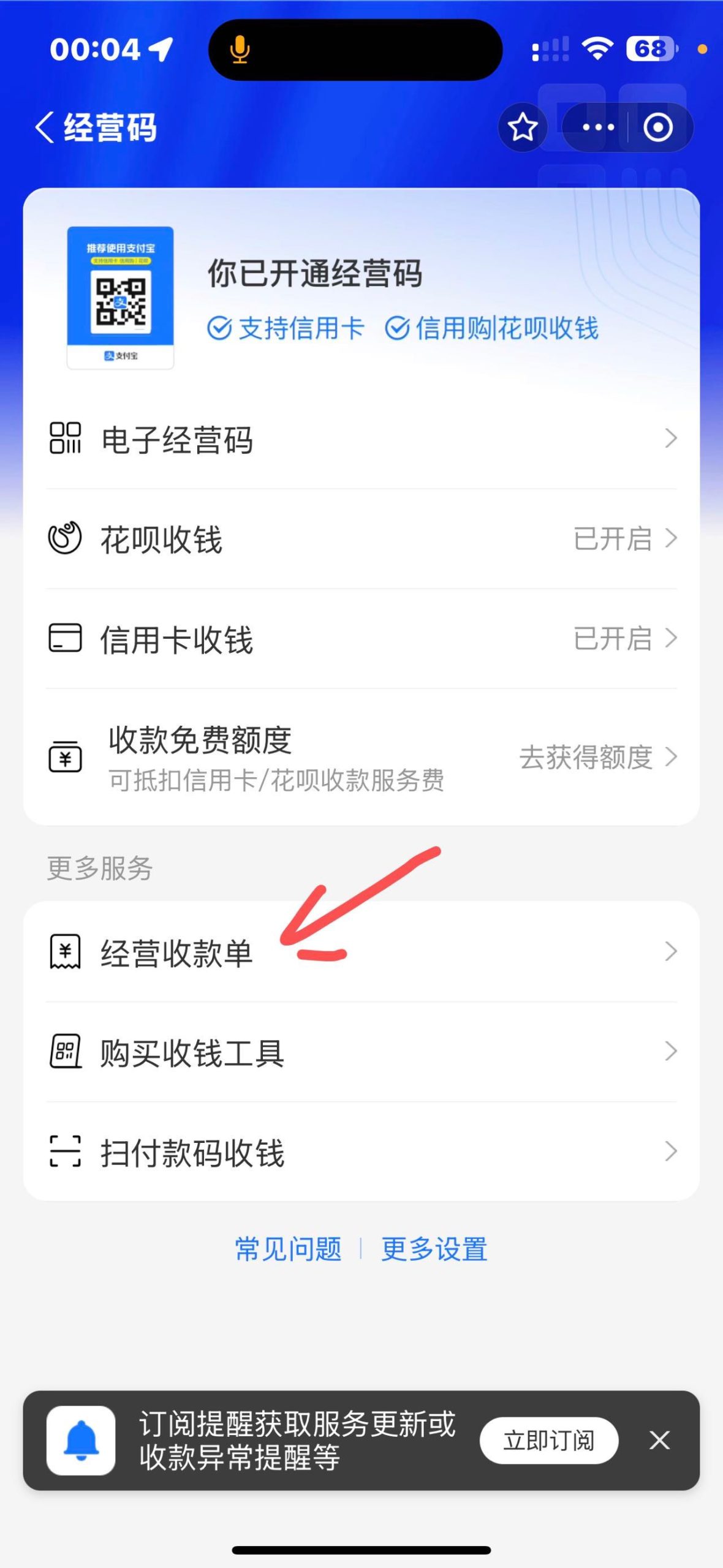Viewport: 723px width, 1568px height.
Task: Go back from 经营码 page
Action: (45, 127)
